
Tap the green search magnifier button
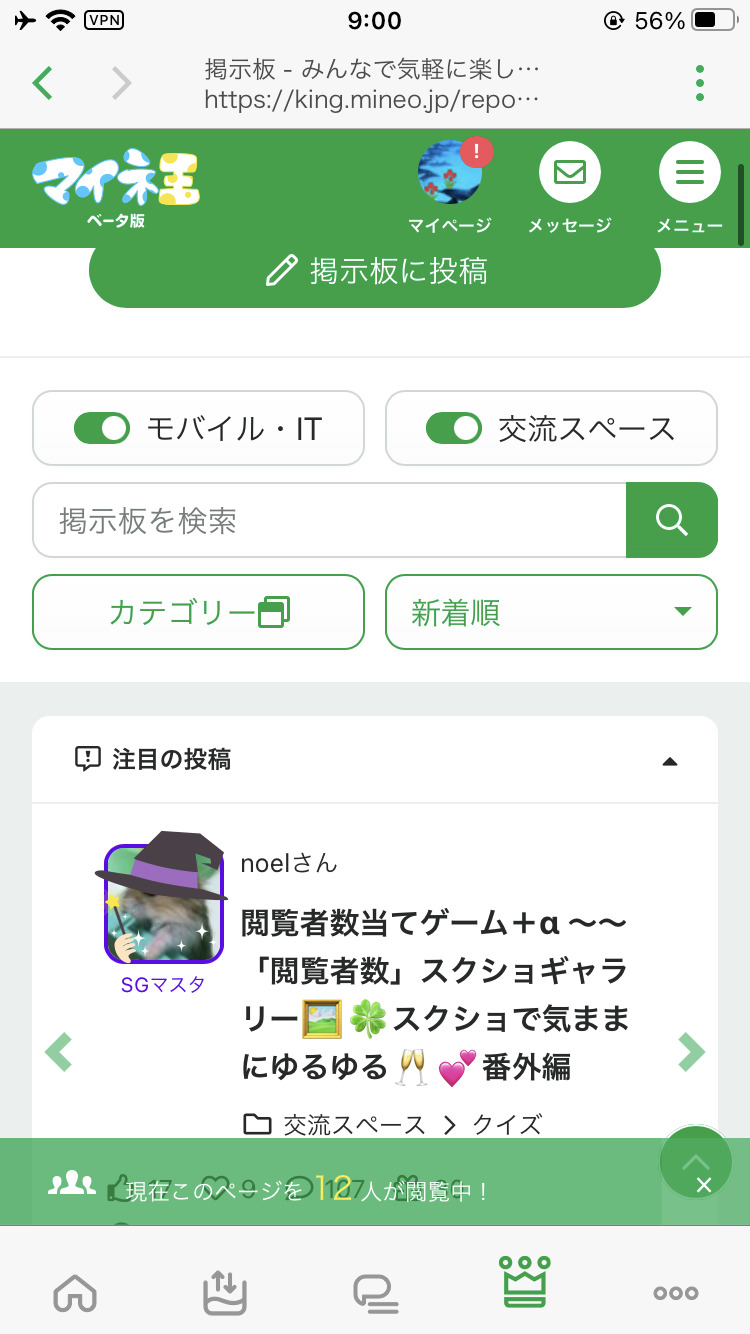point(671,520)
